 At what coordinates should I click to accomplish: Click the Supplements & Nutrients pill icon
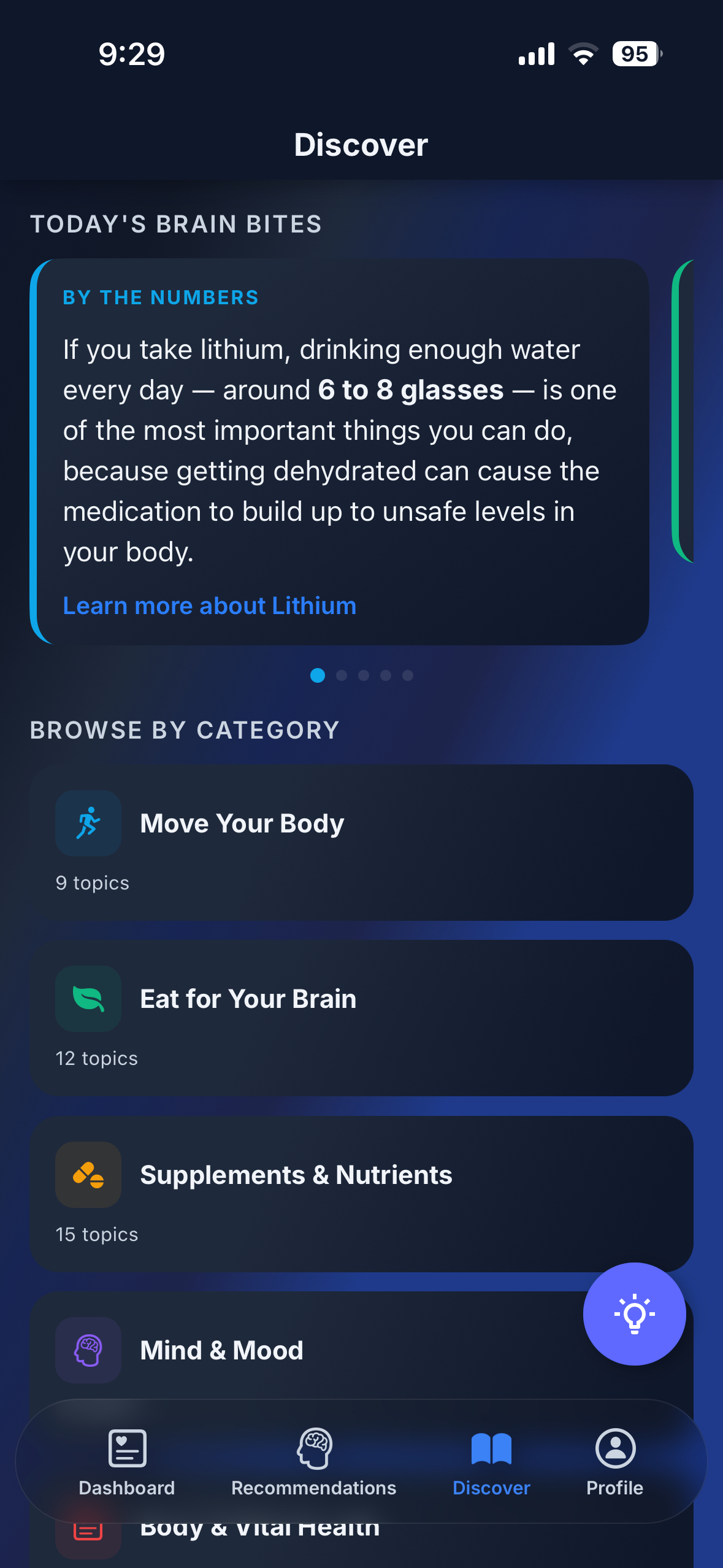click(x=88, y=1175)
